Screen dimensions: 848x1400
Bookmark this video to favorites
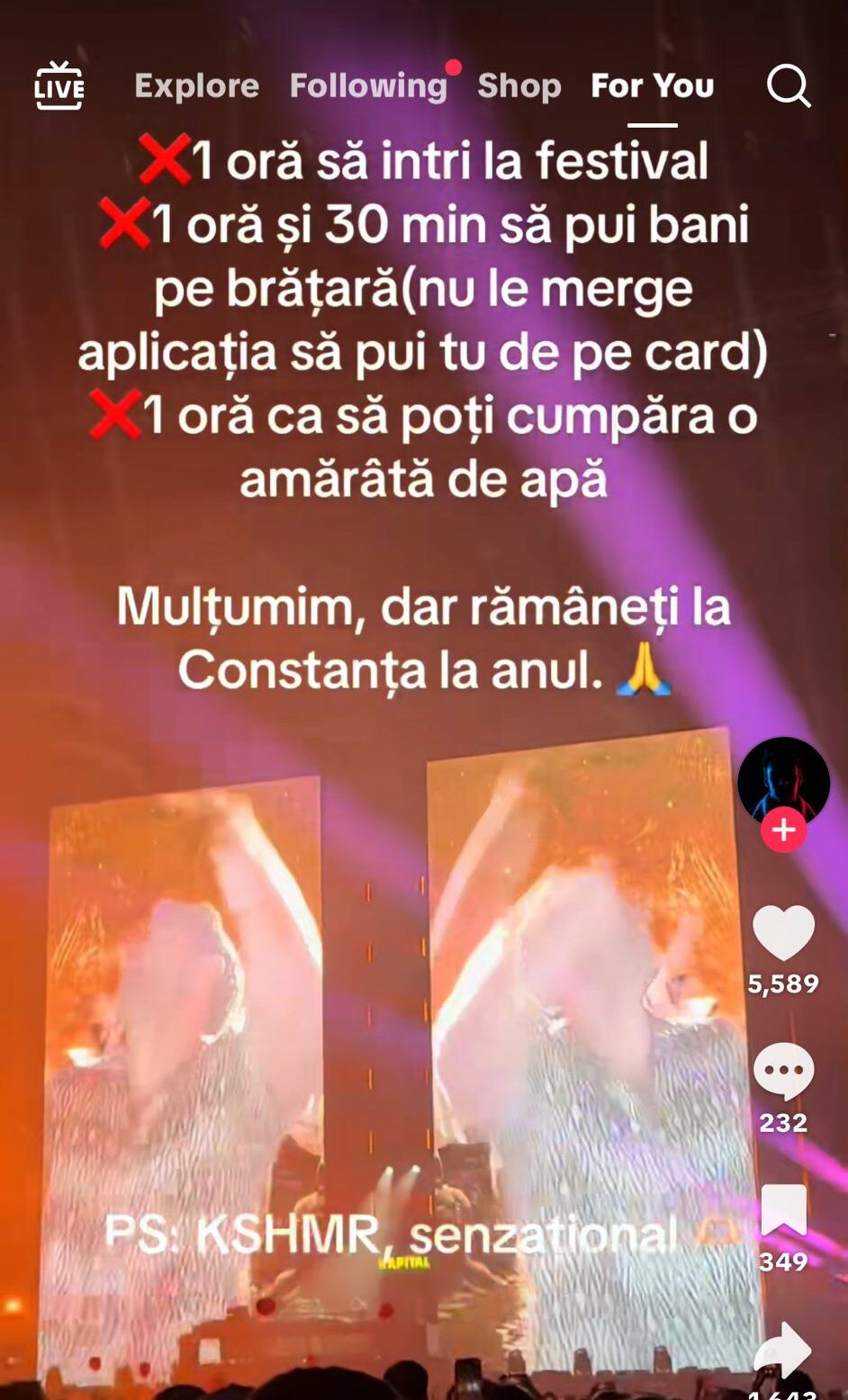783,1210
